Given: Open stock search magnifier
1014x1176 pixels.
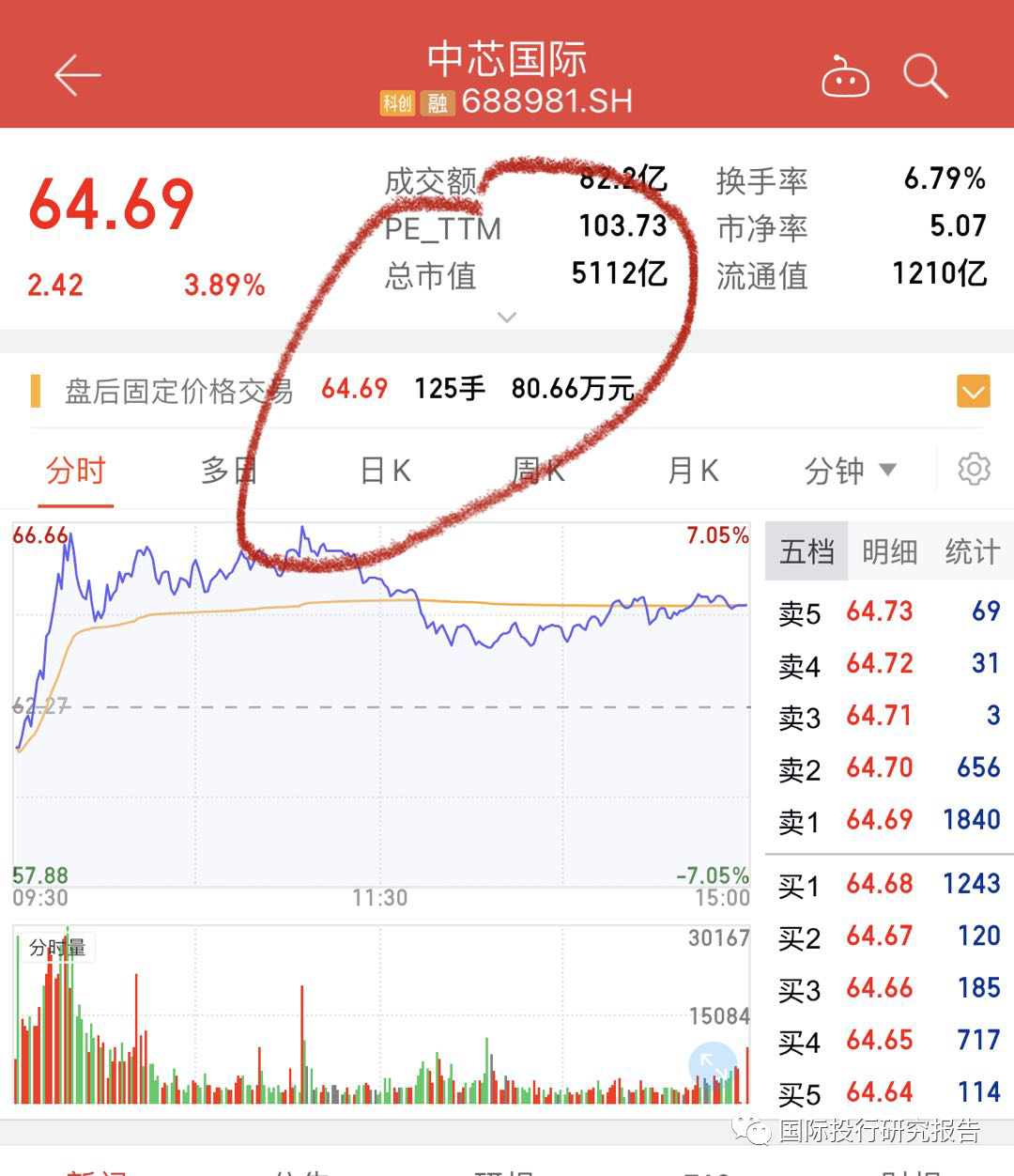Looking at the screenshot, I should pyautogui.click(x=925, y=75).
